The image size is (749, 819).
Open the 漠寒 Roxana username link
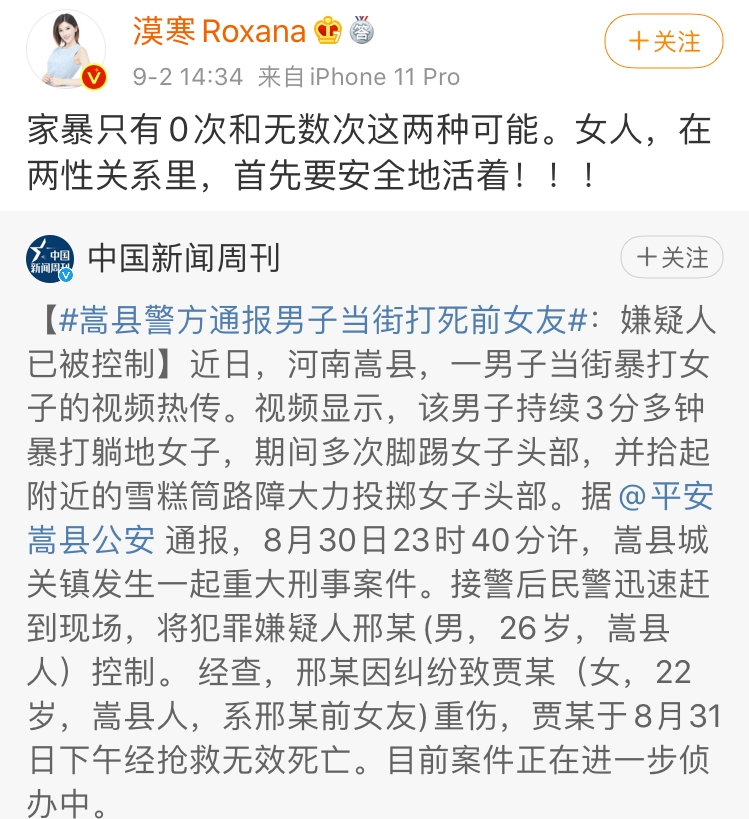219,31
